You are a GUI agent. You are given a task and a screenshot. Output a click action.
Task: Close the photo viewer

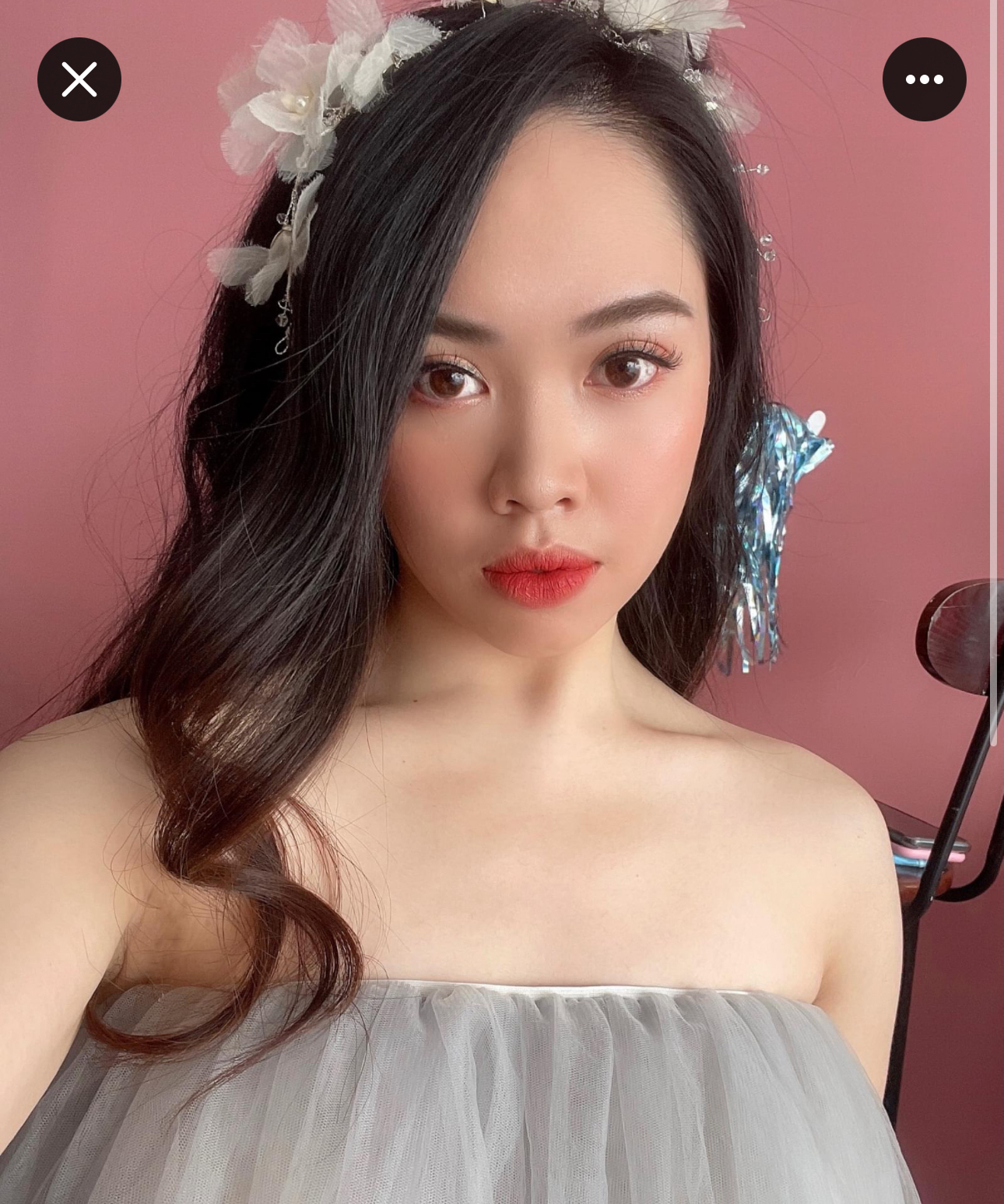(x=79, y=79)
